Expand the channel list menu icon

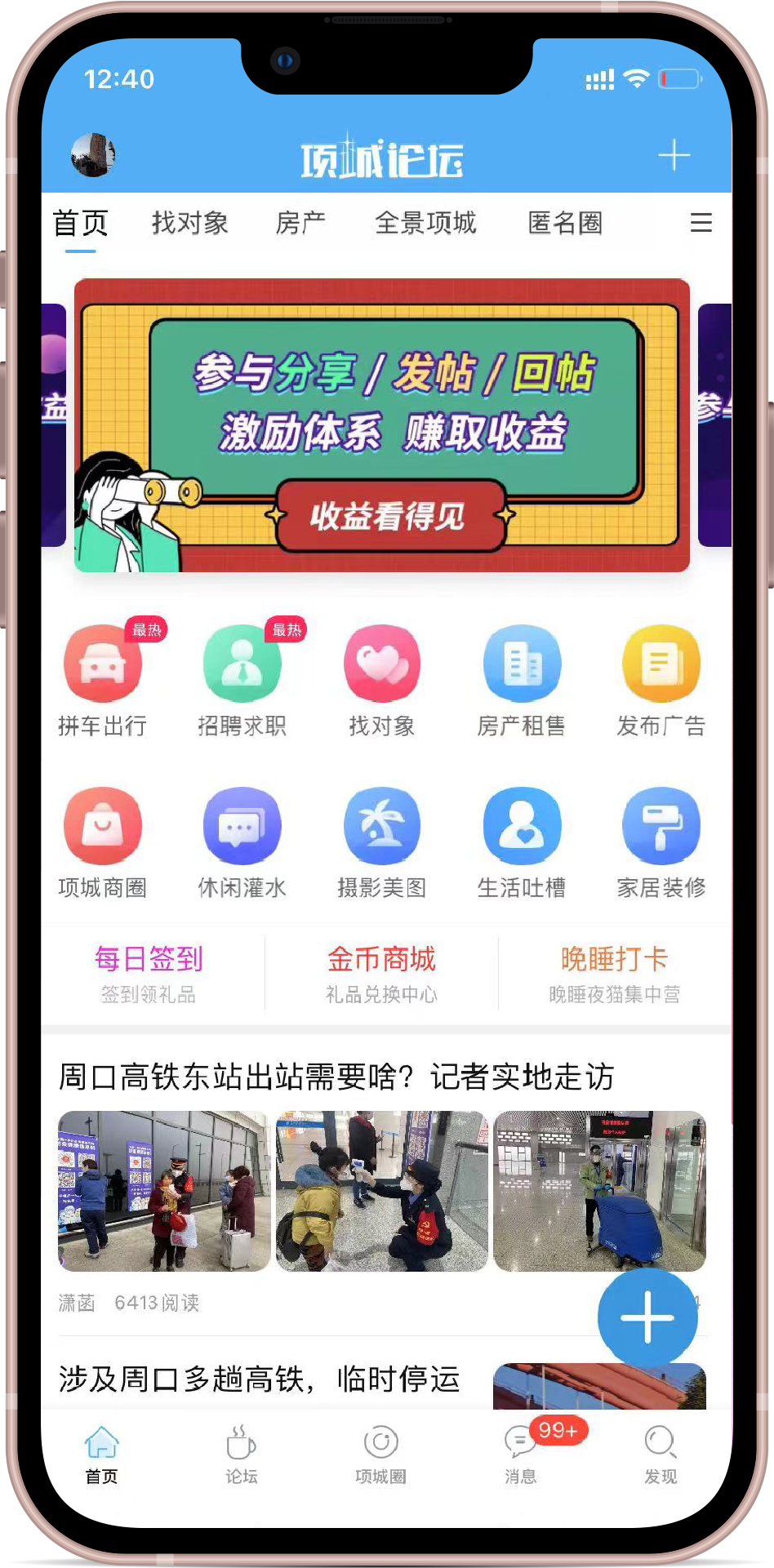[x=701, y=223]
